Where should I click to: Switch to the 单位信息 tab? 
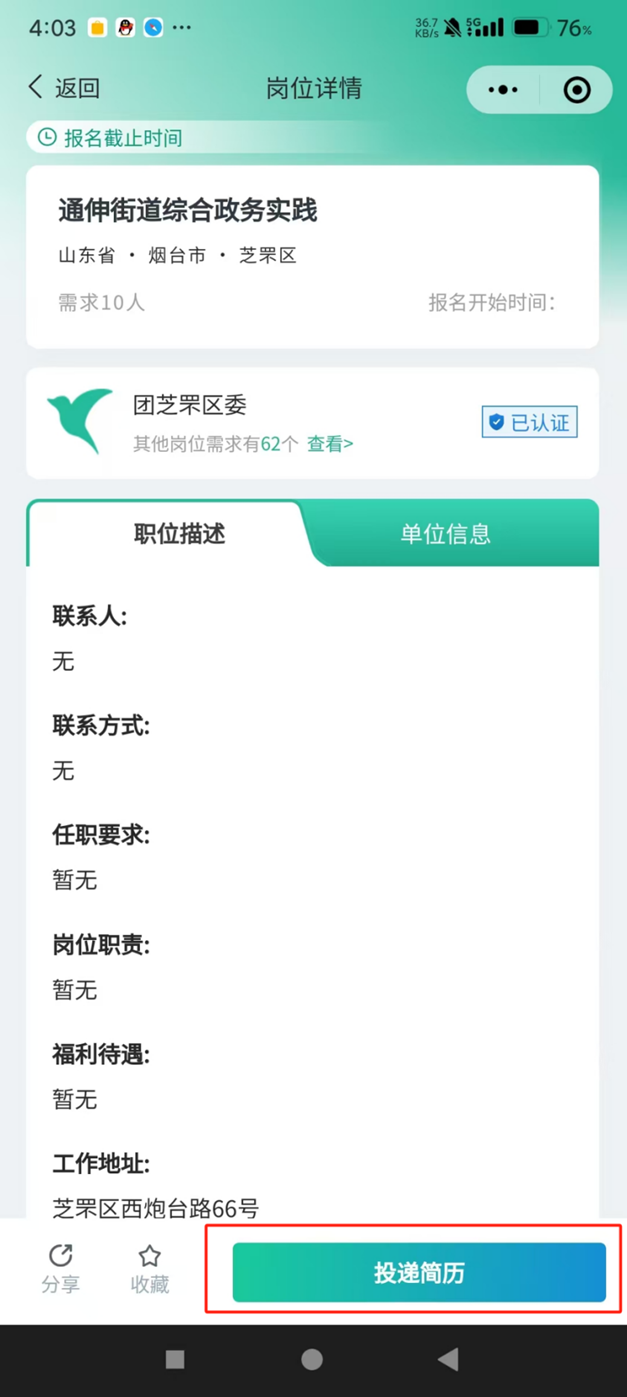pyautogui.click(x=445, y=534)
